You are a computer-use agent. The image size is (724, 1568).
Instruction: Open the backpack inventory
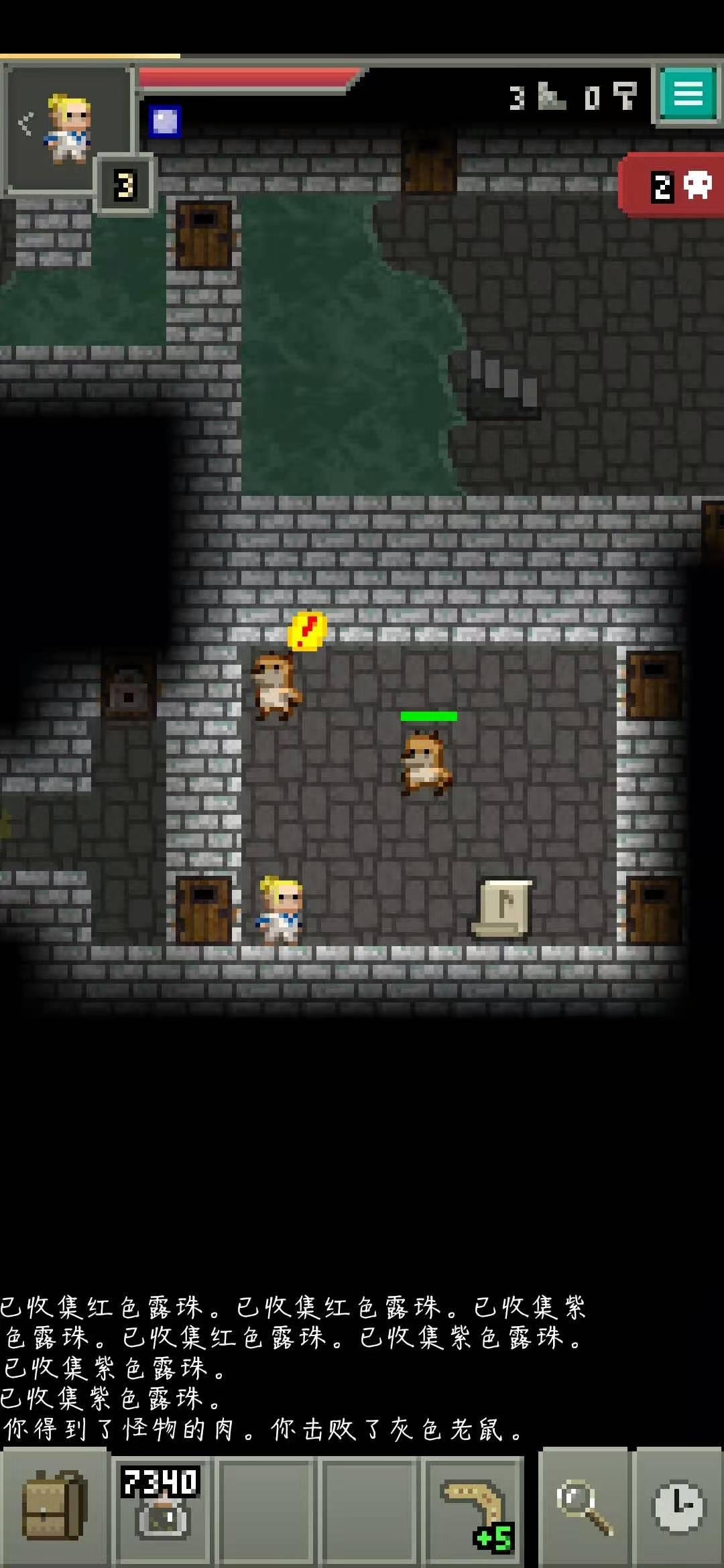point(54,1508)
